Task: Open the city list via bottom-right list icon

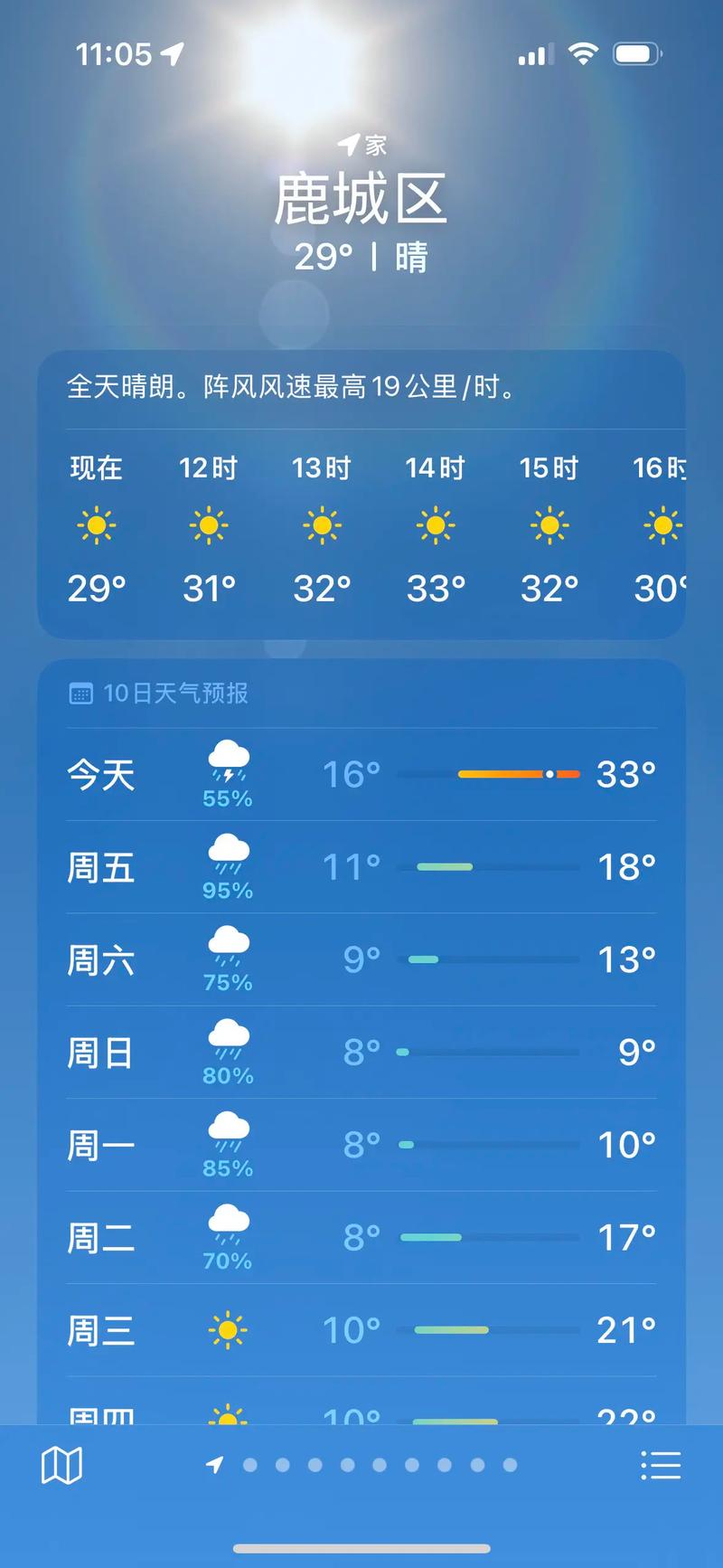Action: 662,1463
